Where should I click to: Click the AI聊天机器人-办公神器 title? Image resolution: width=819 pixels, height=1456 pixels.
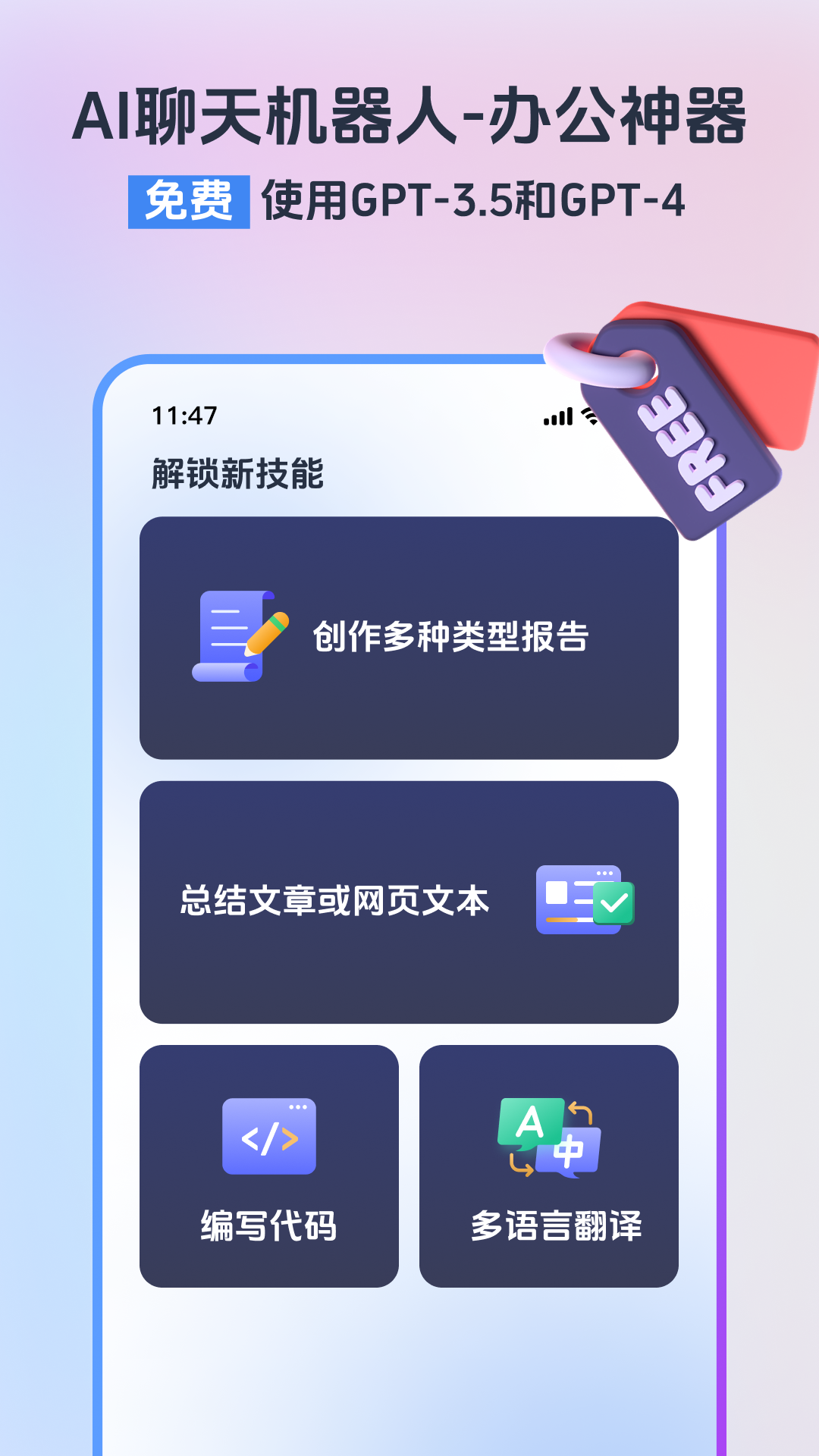[409, 114]
